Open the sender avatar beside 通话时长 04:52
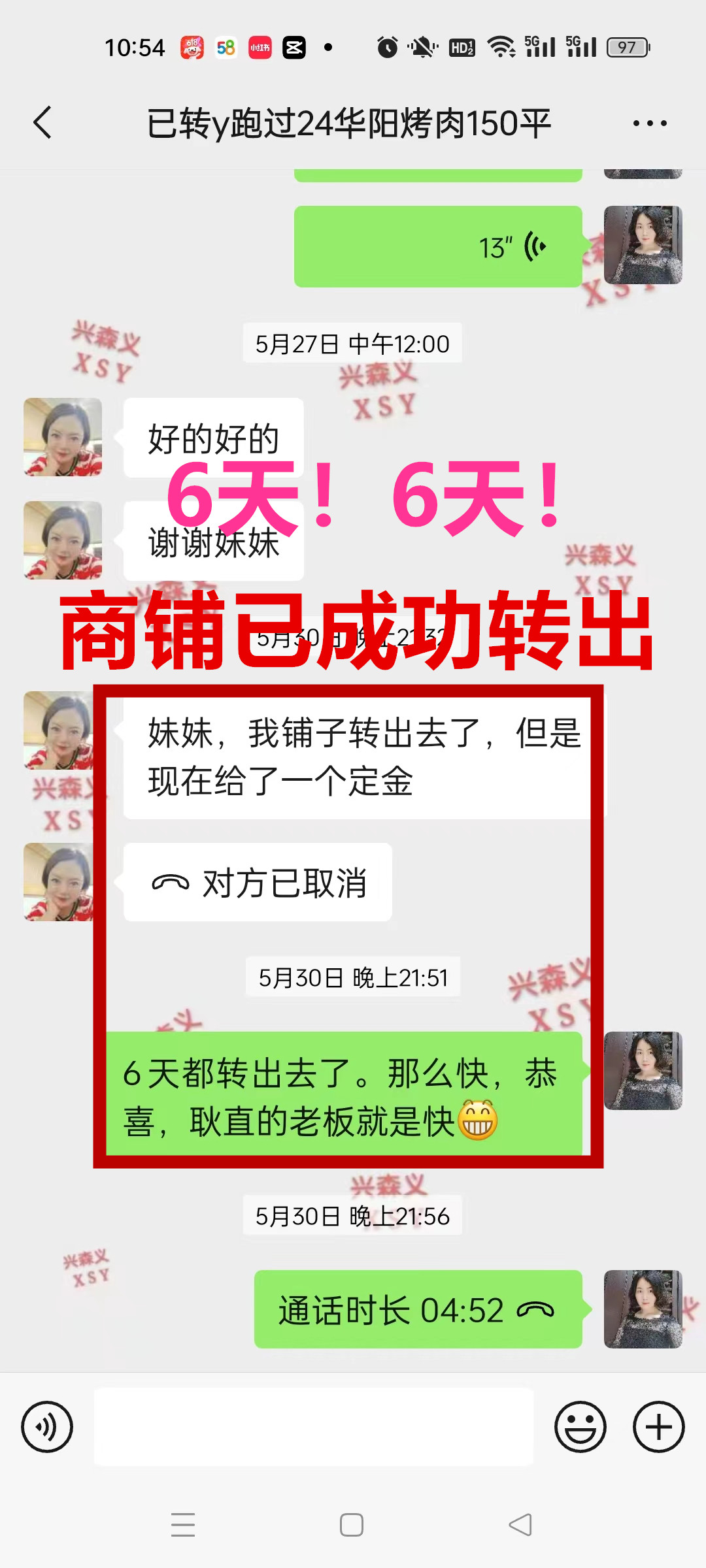 [x=643, y=1309]
